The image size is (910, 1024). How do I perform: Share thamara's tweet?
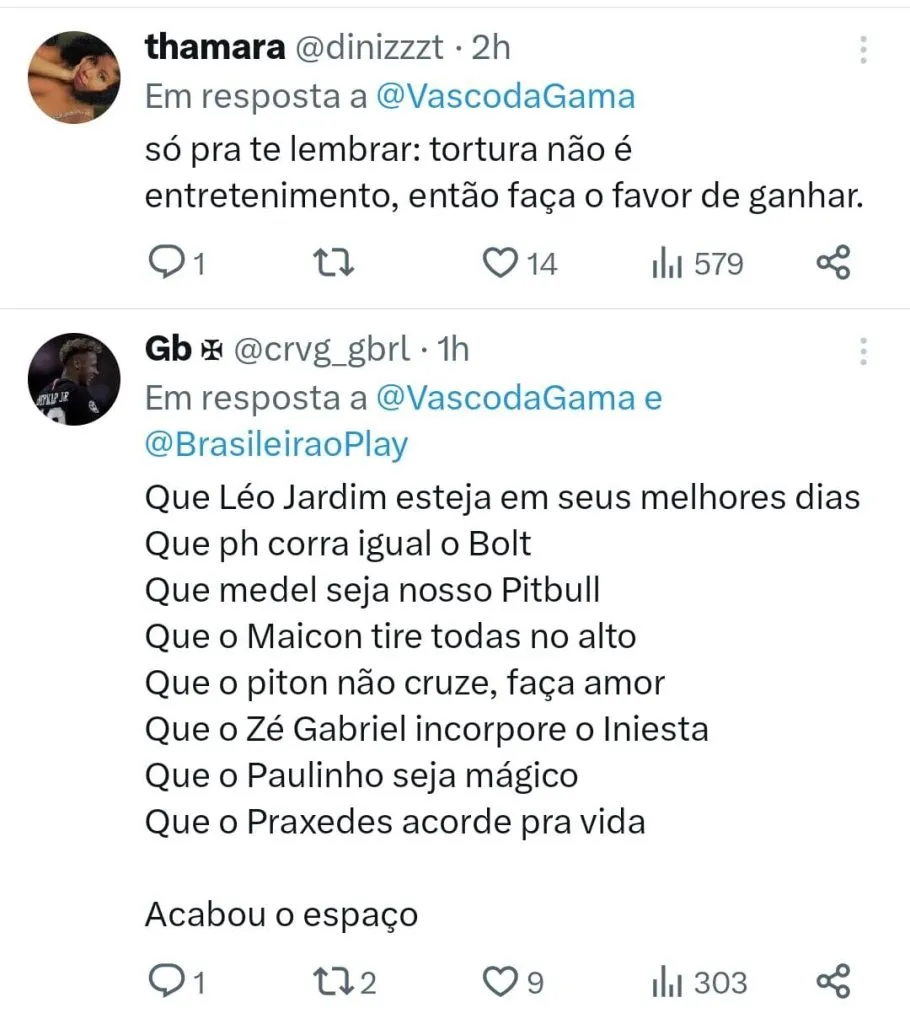pyautogui.click(x=834, y=263)
